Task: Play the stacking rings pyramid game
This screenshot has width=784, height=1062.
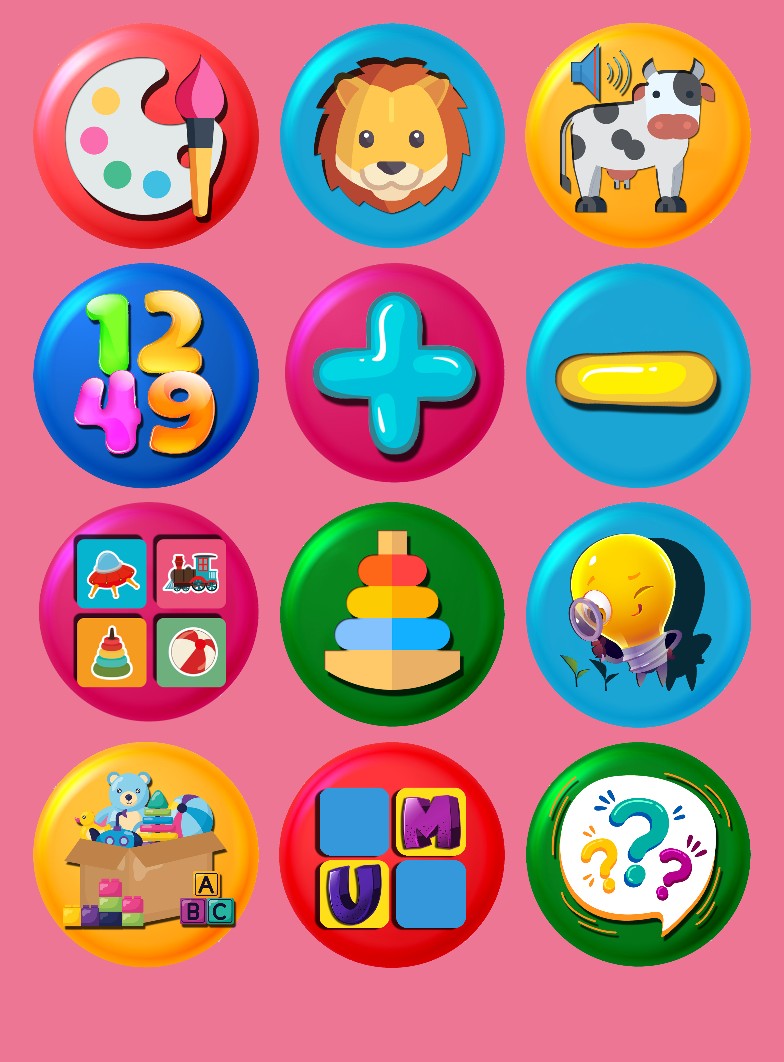Action: pyautogui.click(x=392, y=614)
